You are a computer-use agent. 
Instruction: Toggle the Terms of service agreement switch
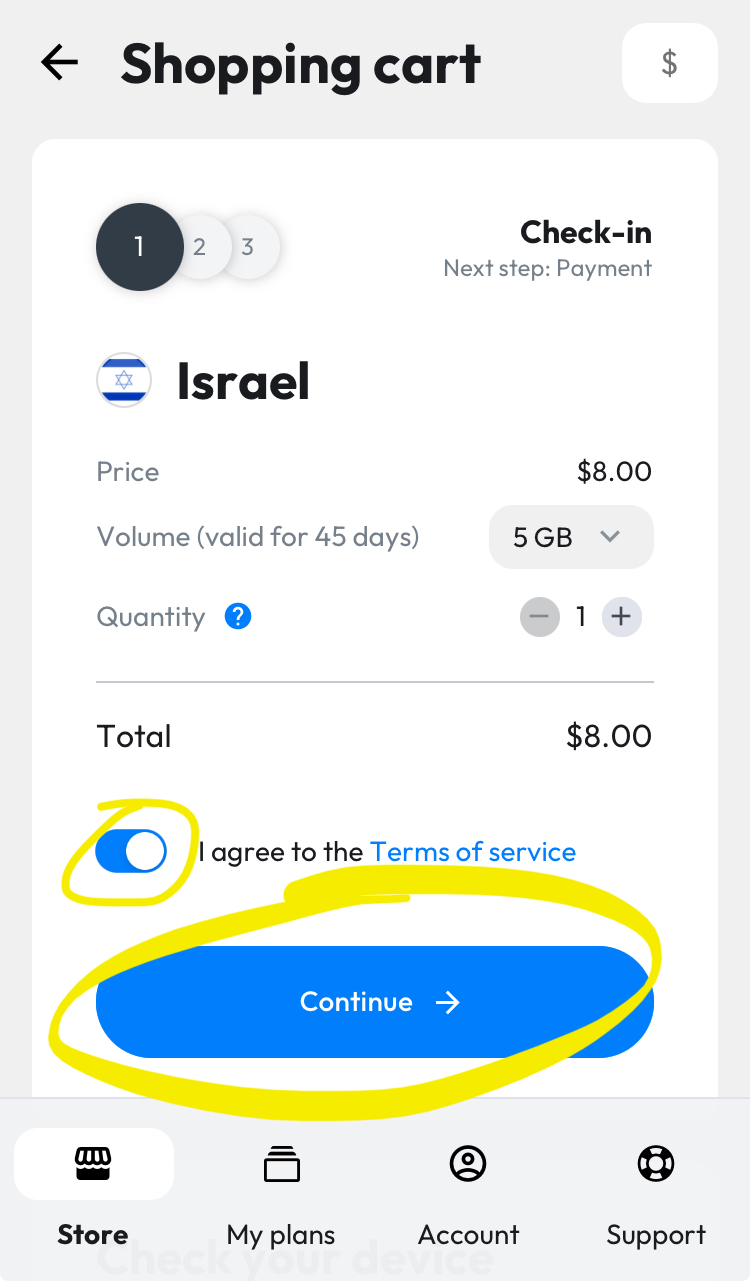click(x=131, y=852)
